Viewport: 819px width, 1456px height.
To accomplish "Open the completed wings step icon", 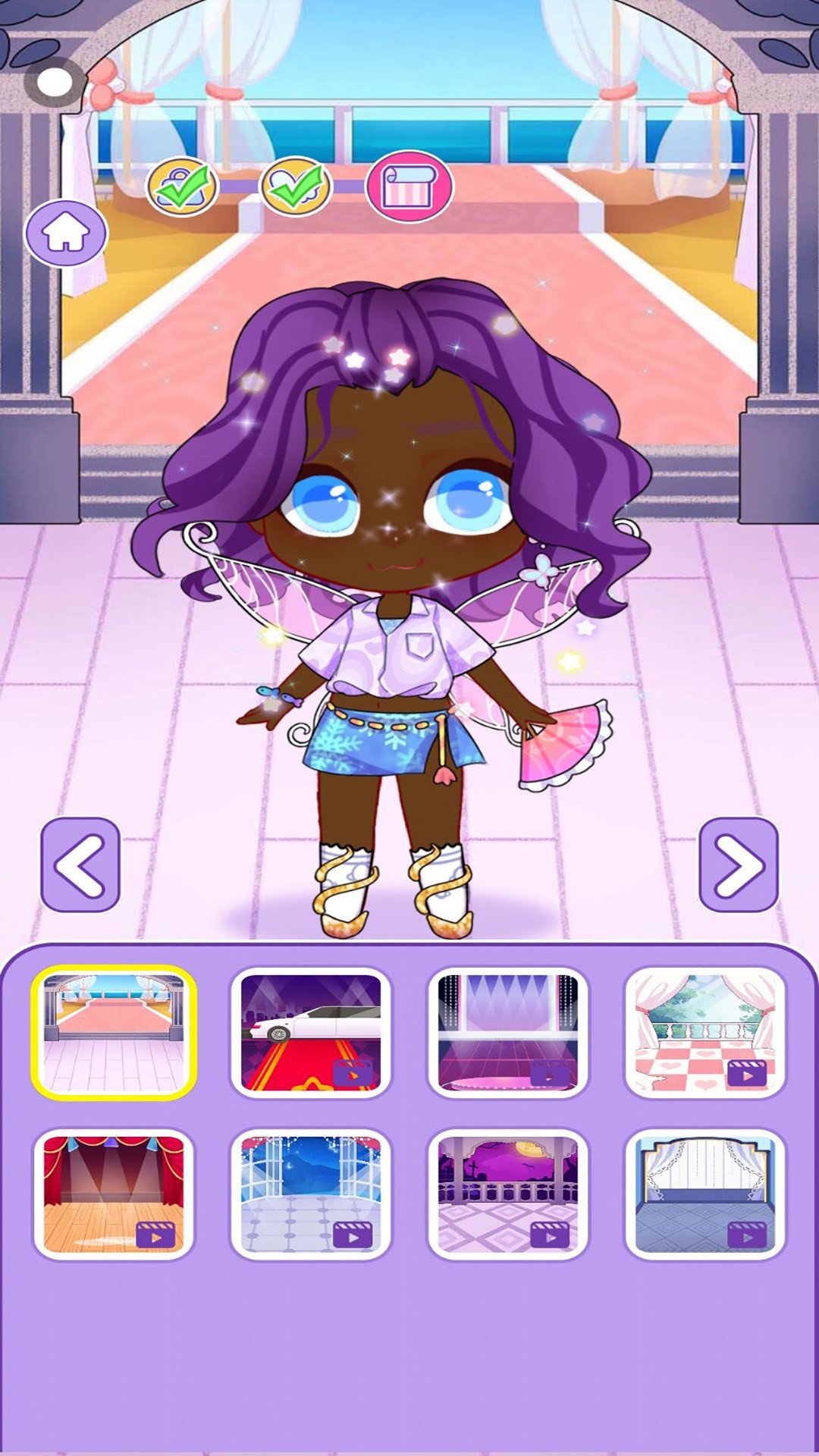I will coord(296,187).
